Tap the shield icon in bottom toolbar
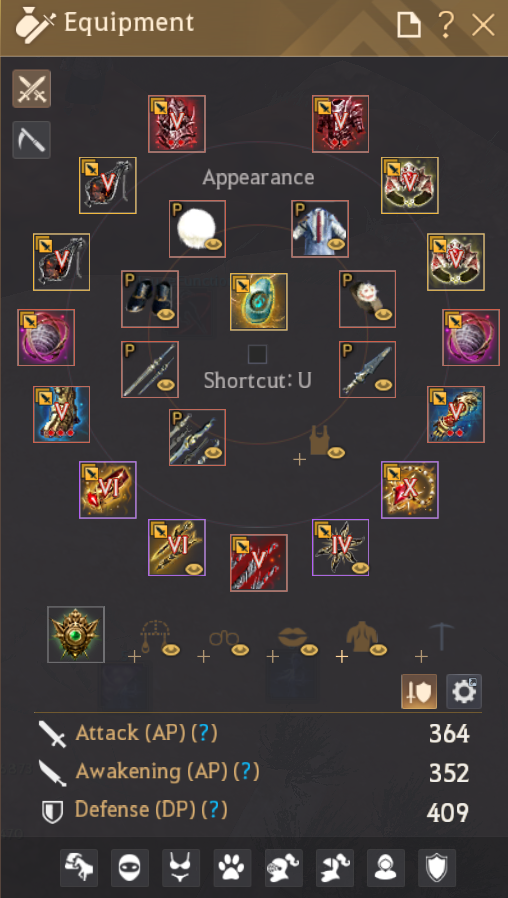 437,868
